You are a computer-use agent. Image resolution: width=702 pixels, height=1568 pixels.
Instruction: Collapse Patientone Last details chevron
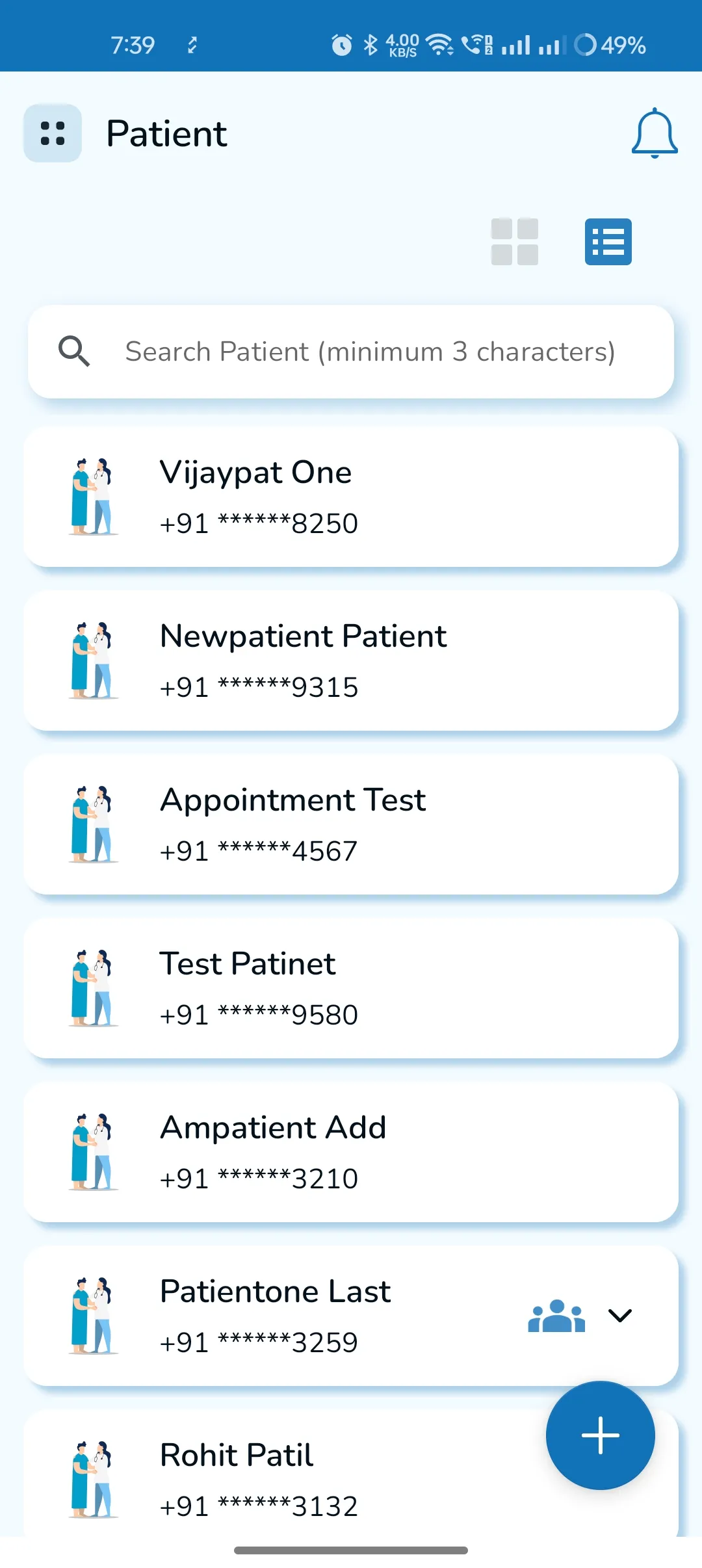tap(619, 1314)
